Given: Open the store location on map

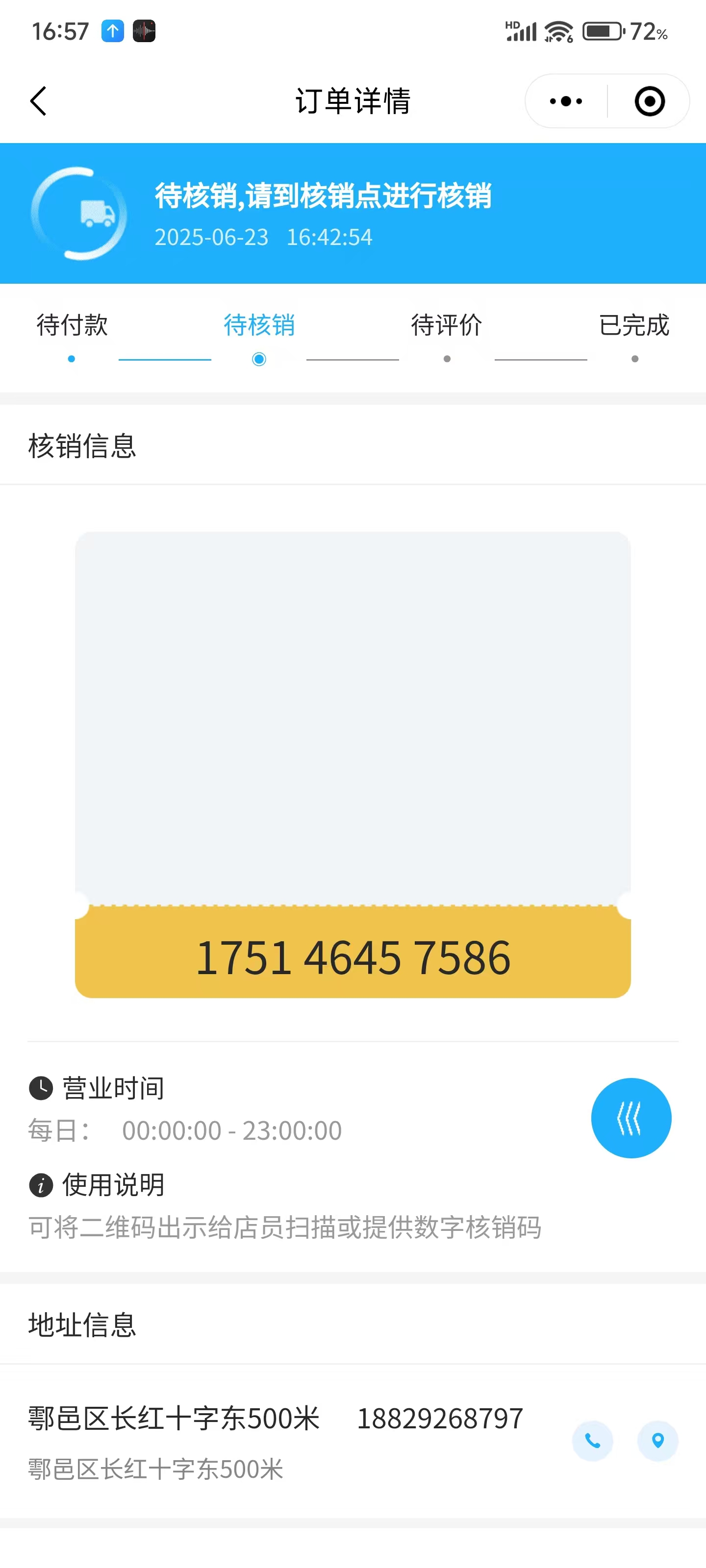Looking at the screenshot, I should pos(658,1441).
